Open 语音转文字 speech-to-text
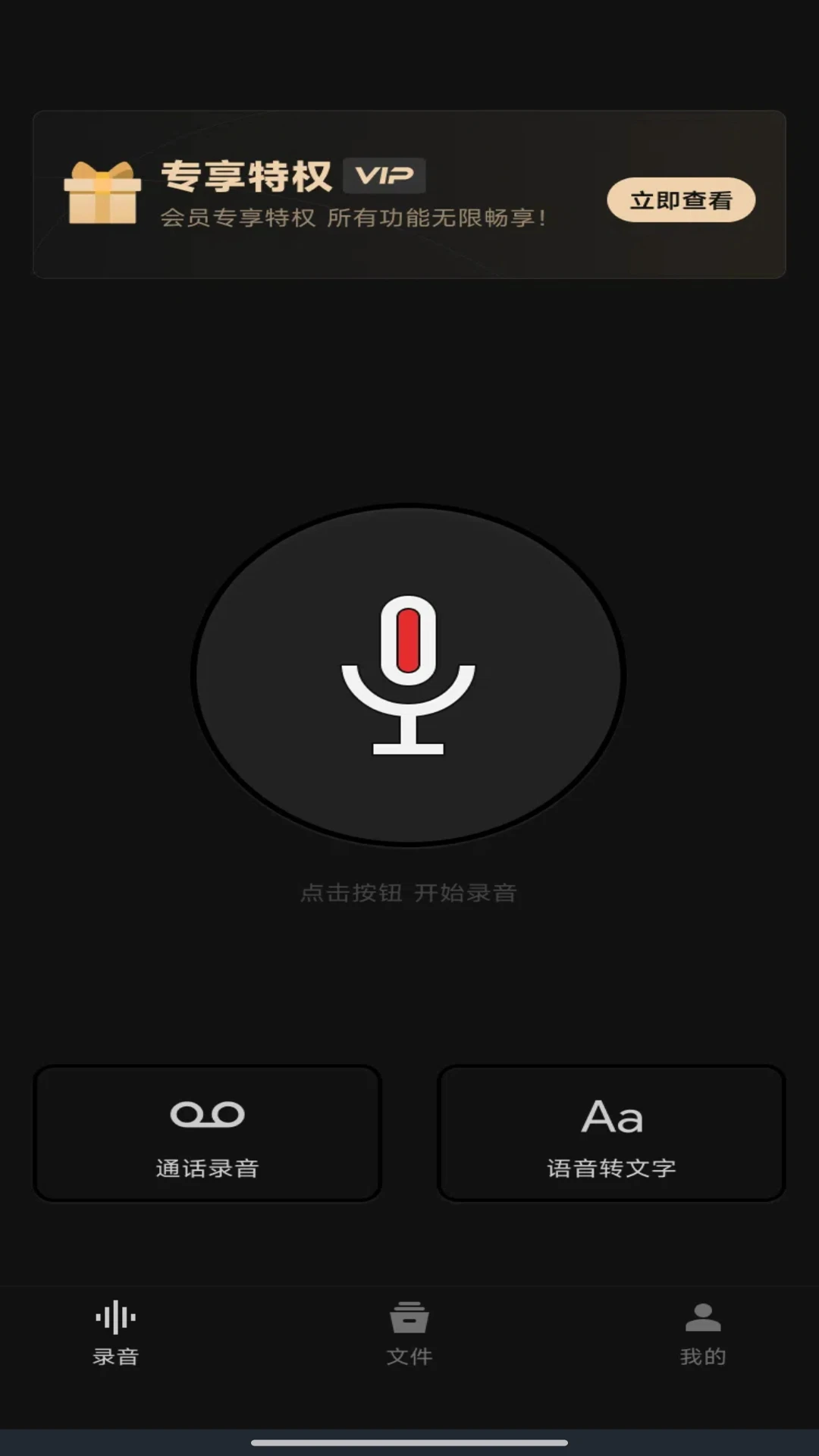 pyautogui.click(x=611, y=1133)
